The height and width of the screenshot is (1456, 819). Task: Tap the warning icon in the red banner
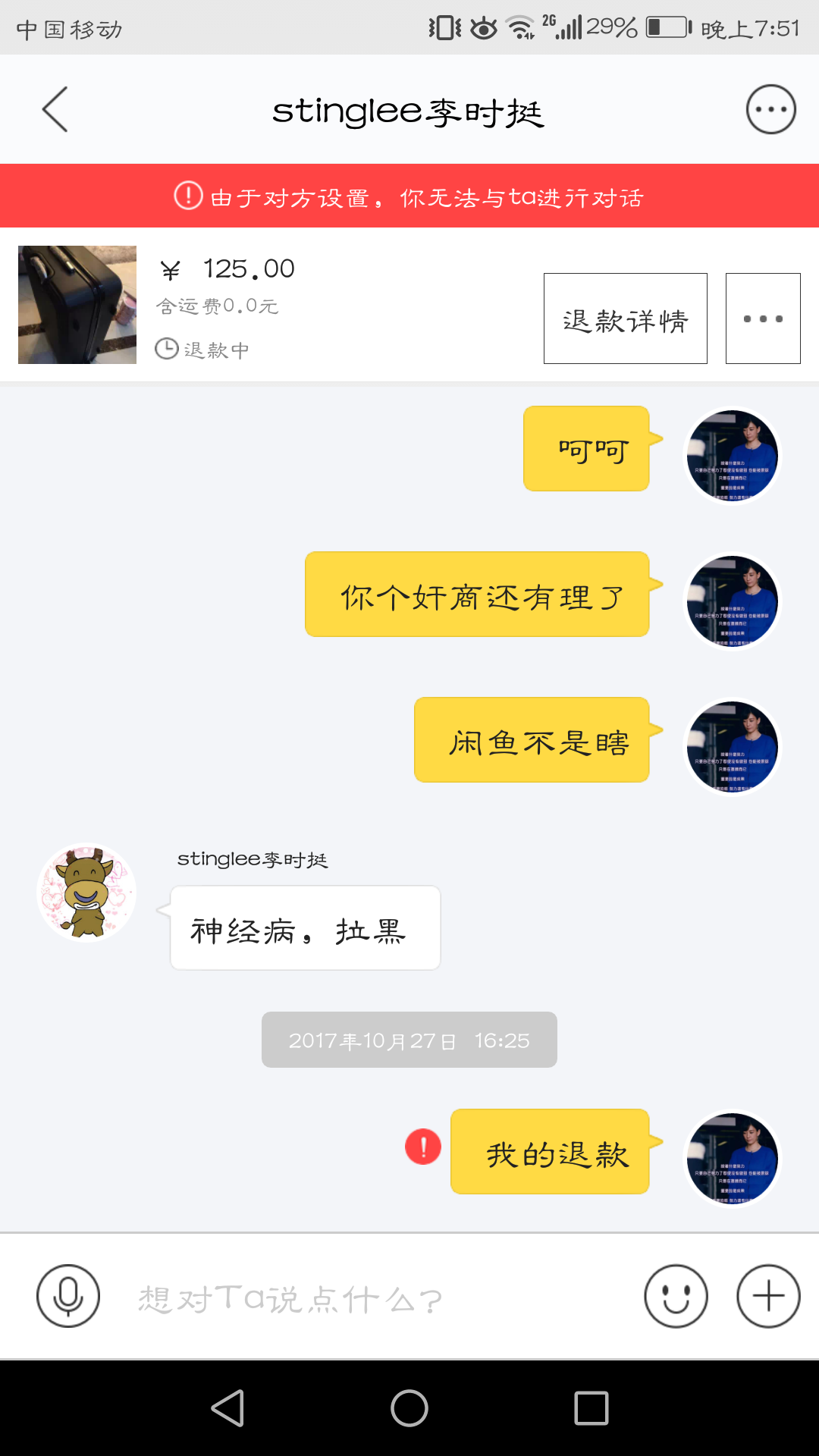click(x=187, y=196)
